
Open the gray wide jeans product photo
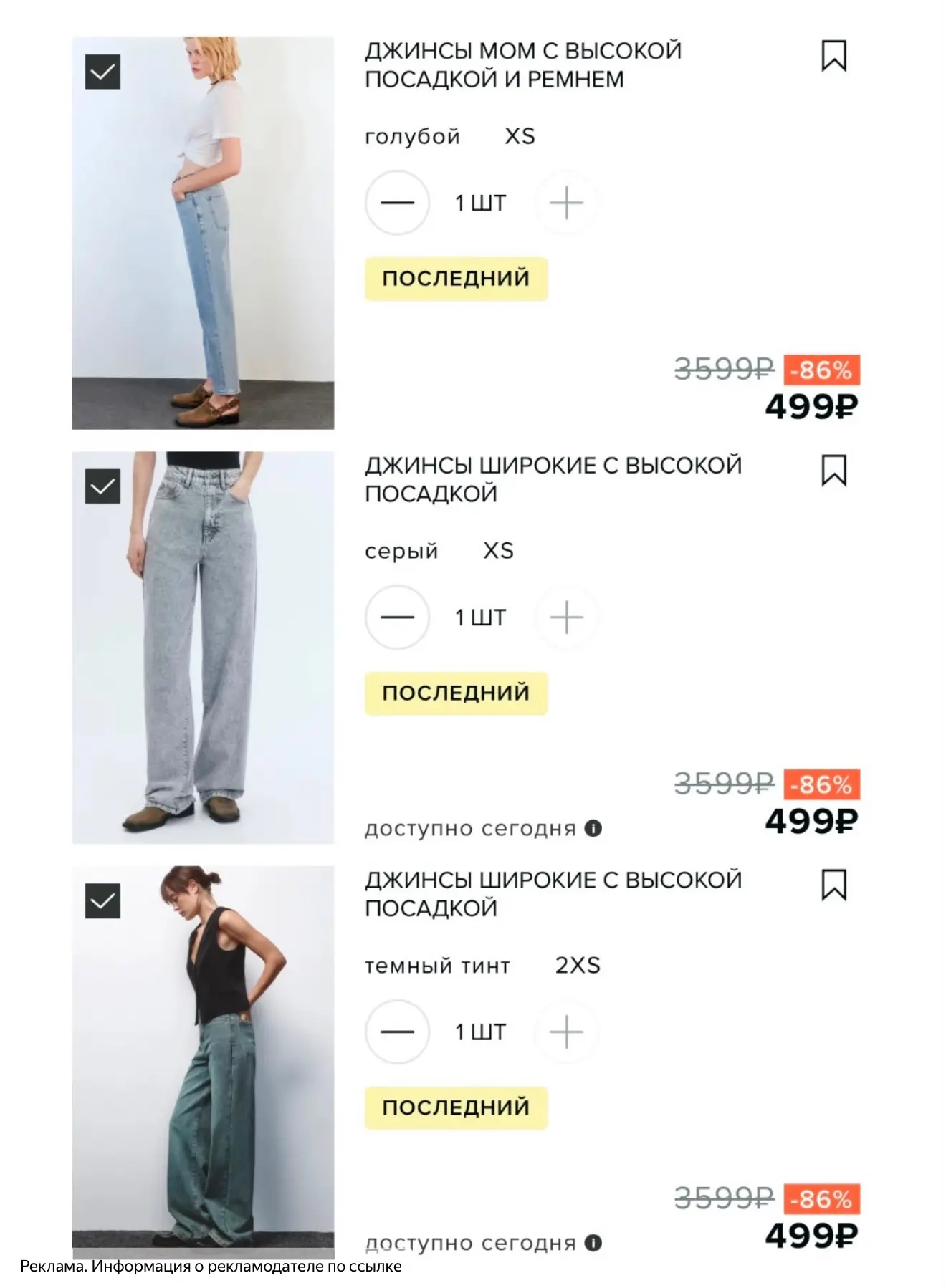203,648
